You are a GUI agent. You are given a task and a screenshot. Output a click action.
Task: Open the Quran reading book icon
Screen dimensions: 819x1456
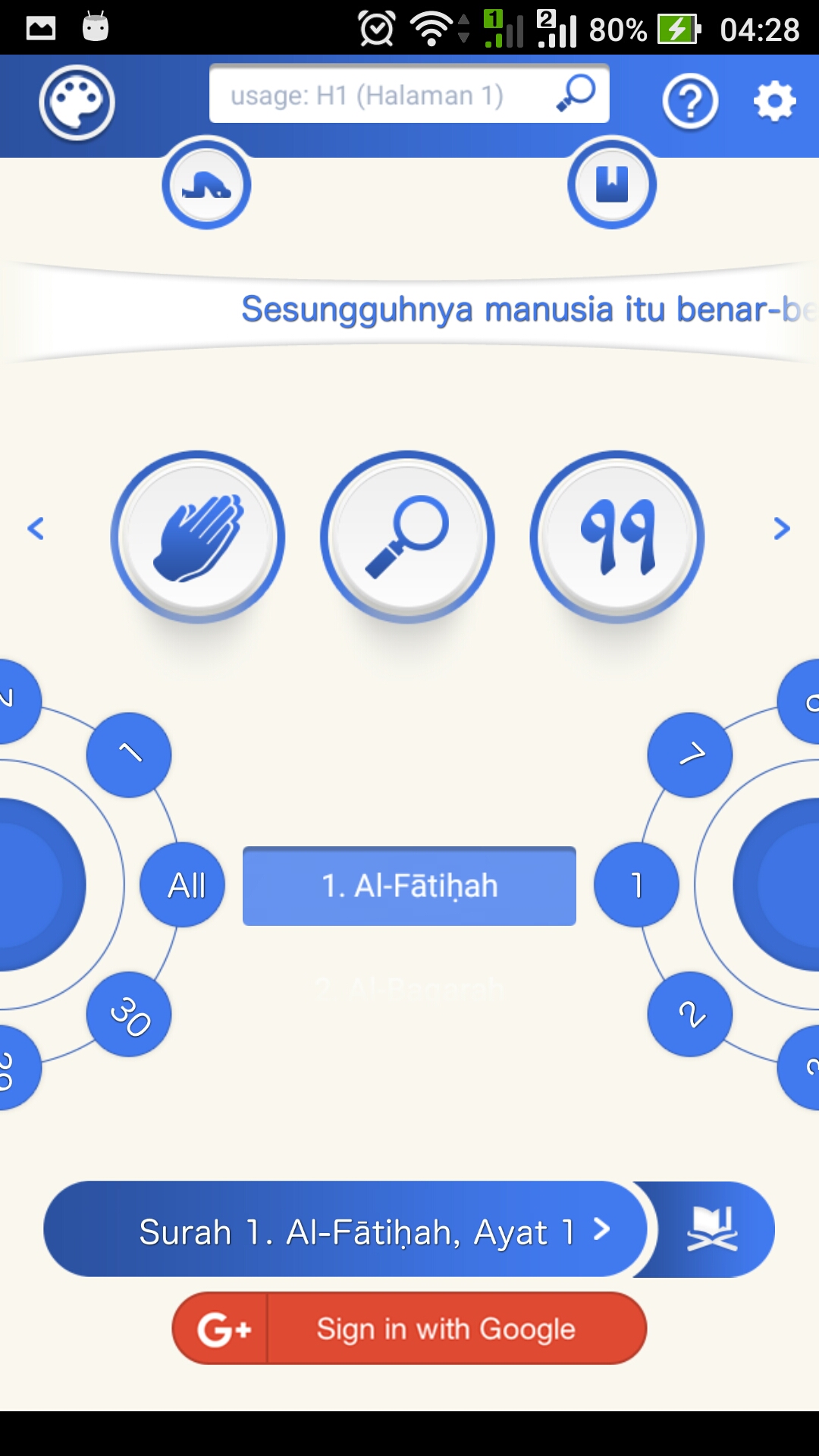point(711,1229)
